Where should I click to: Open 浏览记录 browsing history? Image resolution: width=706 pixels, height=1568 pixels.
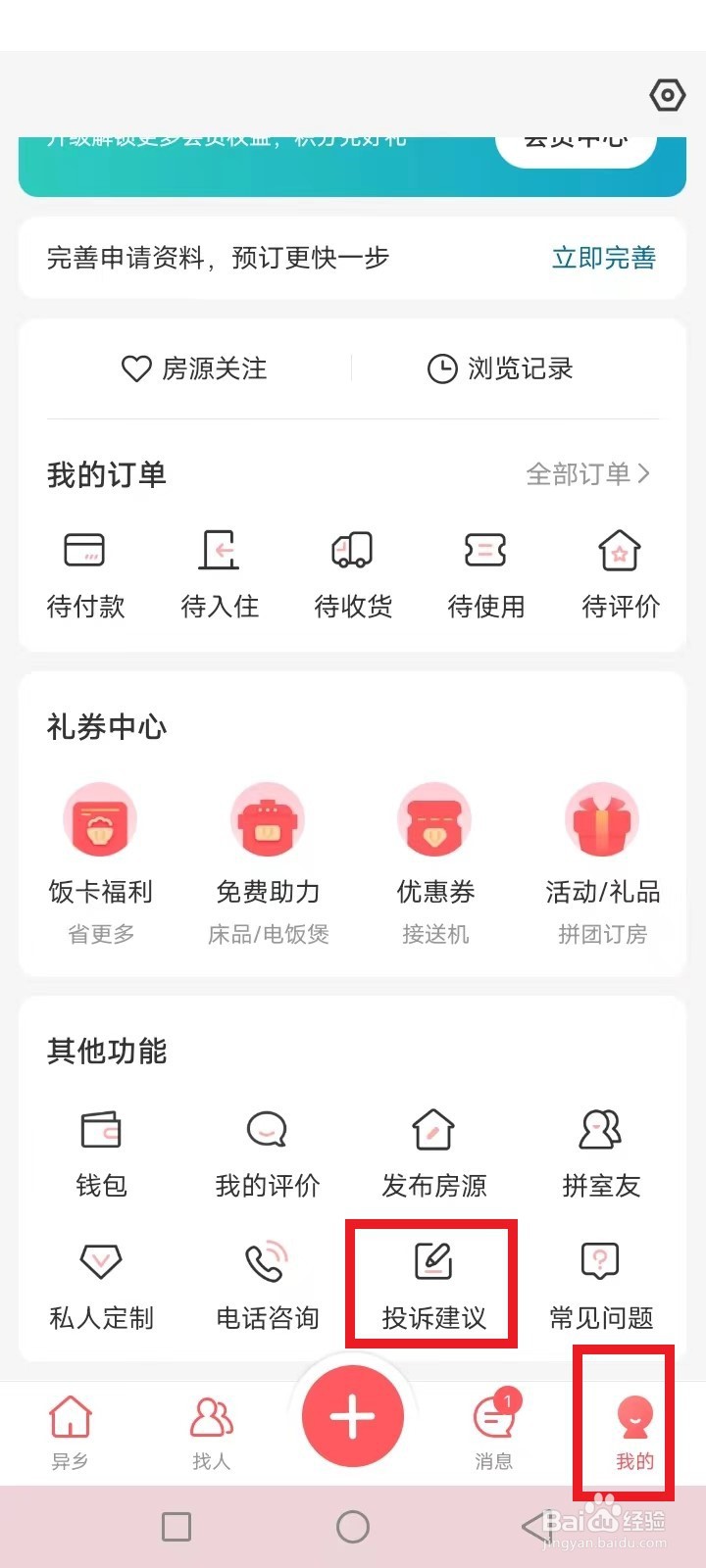[500, 368]
